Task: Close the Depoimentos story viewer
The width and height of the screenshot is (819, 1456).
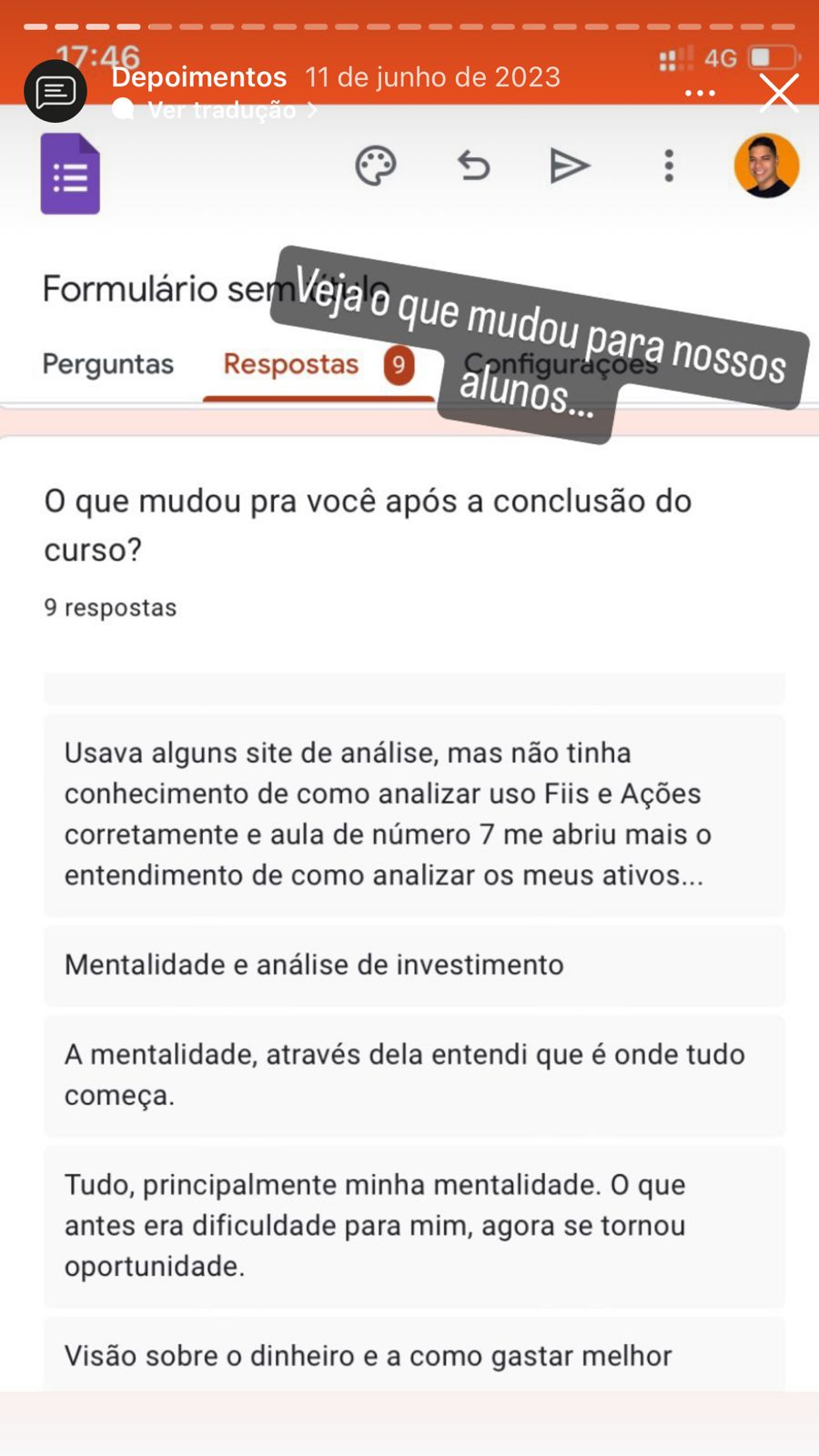Action: (x=779, y=93)
